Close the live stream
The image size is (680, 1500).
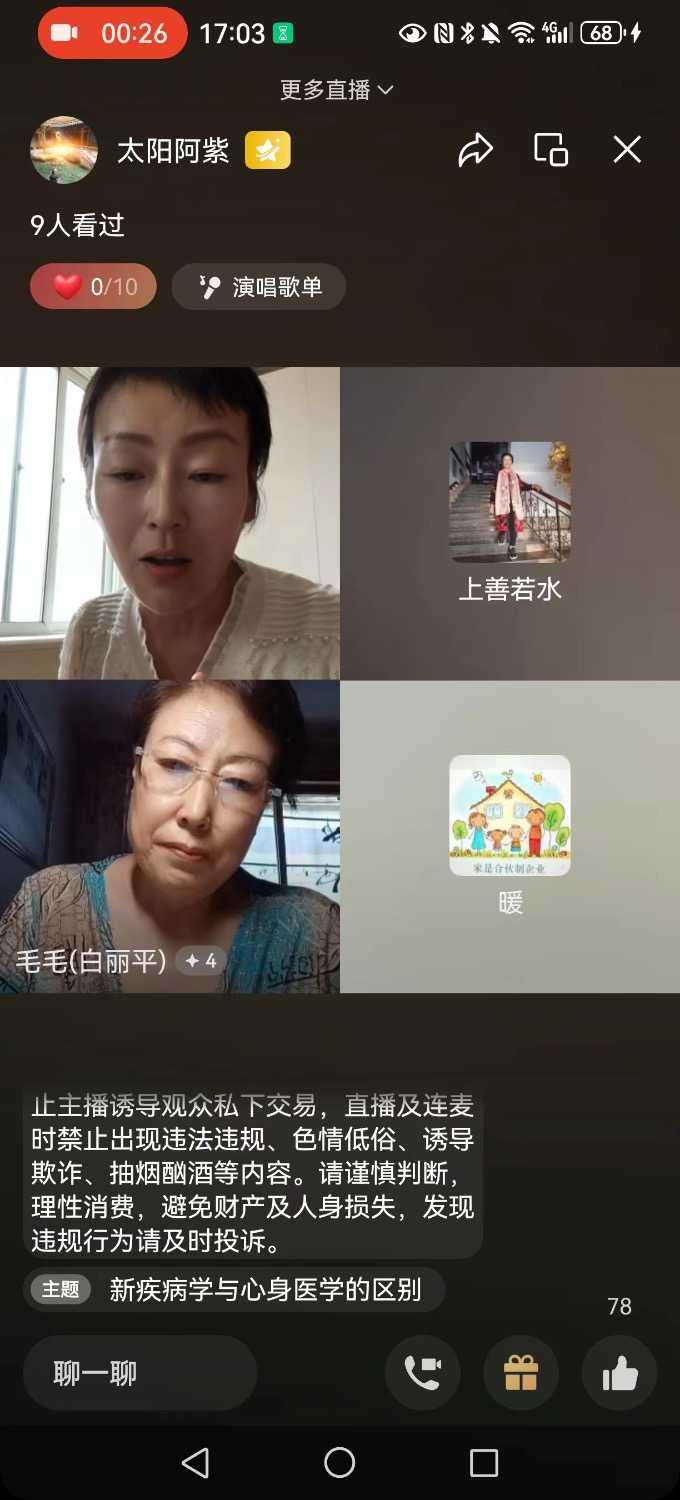(627, 150)
